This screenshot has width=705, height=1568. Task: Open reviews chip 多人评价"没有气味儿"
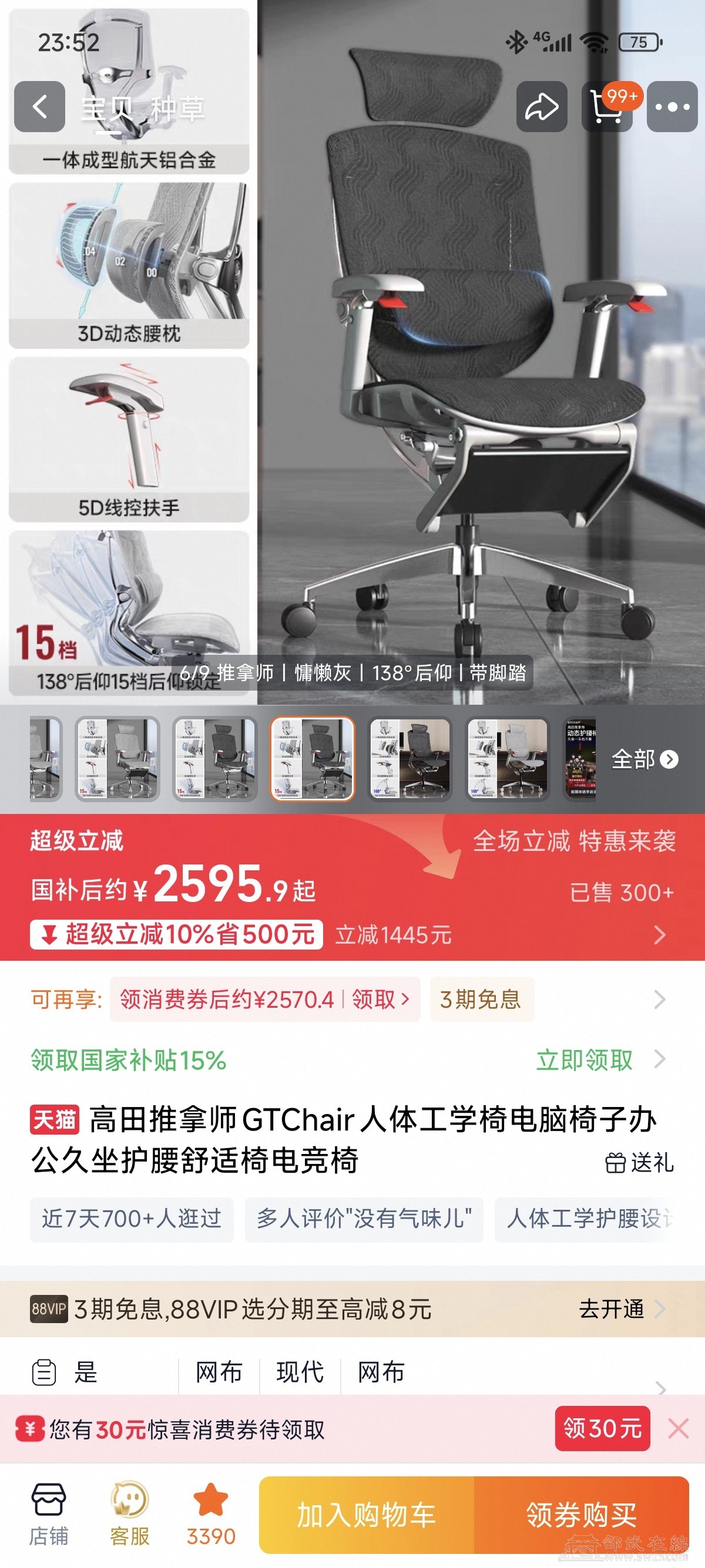[364, 1219]
